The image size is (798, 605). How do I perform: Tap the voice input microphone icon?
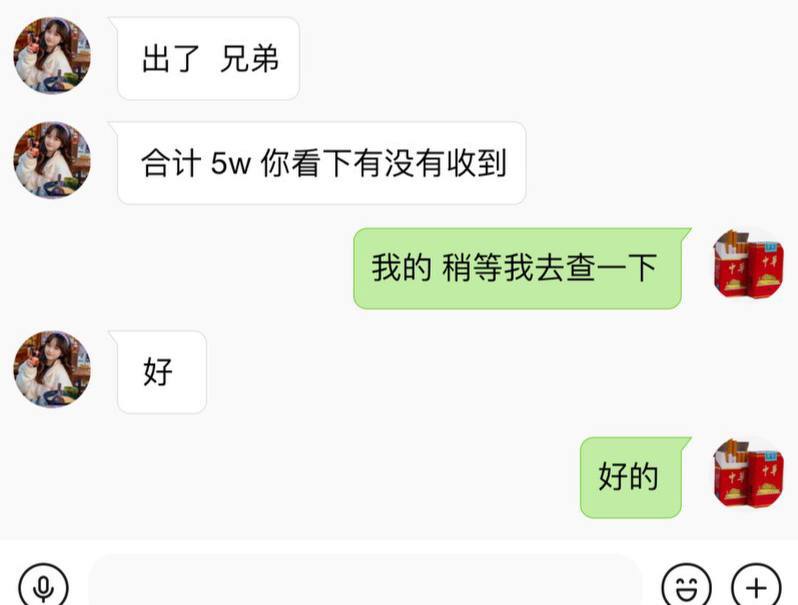(43, 587)
